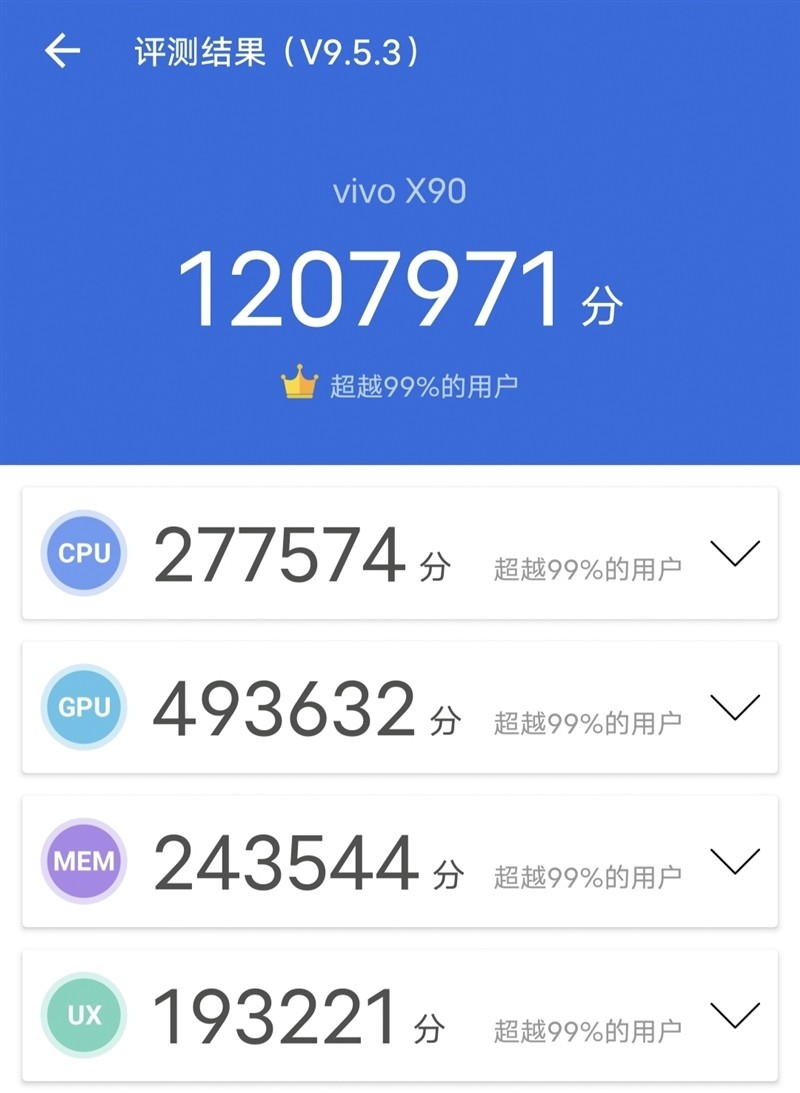Tap the back arrow to leave results
Image resolution: width=800 pixels, height=1093 pixels.
[62, 50]
